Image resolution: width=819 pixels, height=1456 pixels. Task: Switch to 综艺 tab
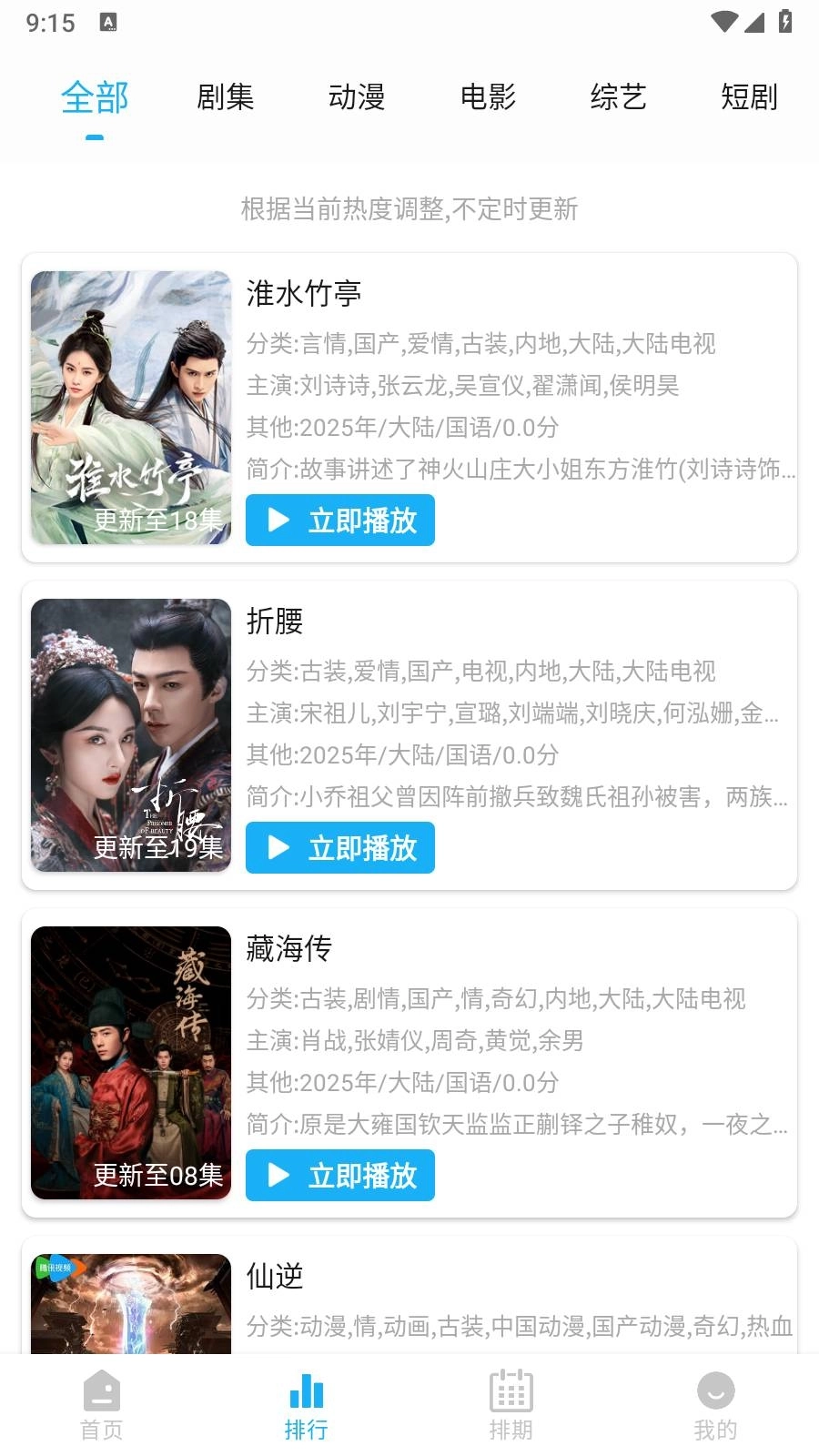pyautogui.click(x=618, y=96)
